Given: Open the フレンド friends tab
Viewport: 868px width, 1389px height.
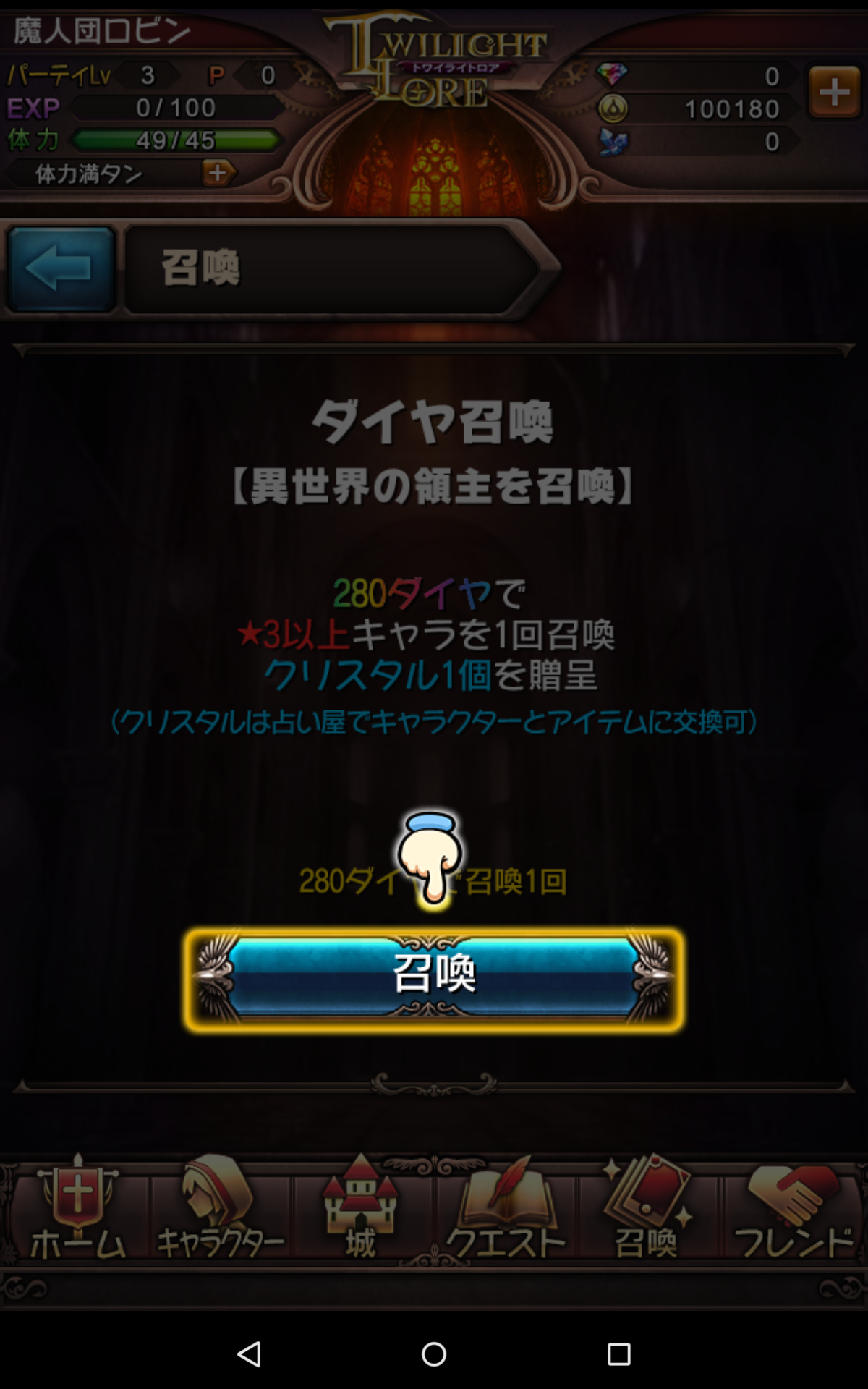Looking at the screenshot, I should tap(793, 1210).
